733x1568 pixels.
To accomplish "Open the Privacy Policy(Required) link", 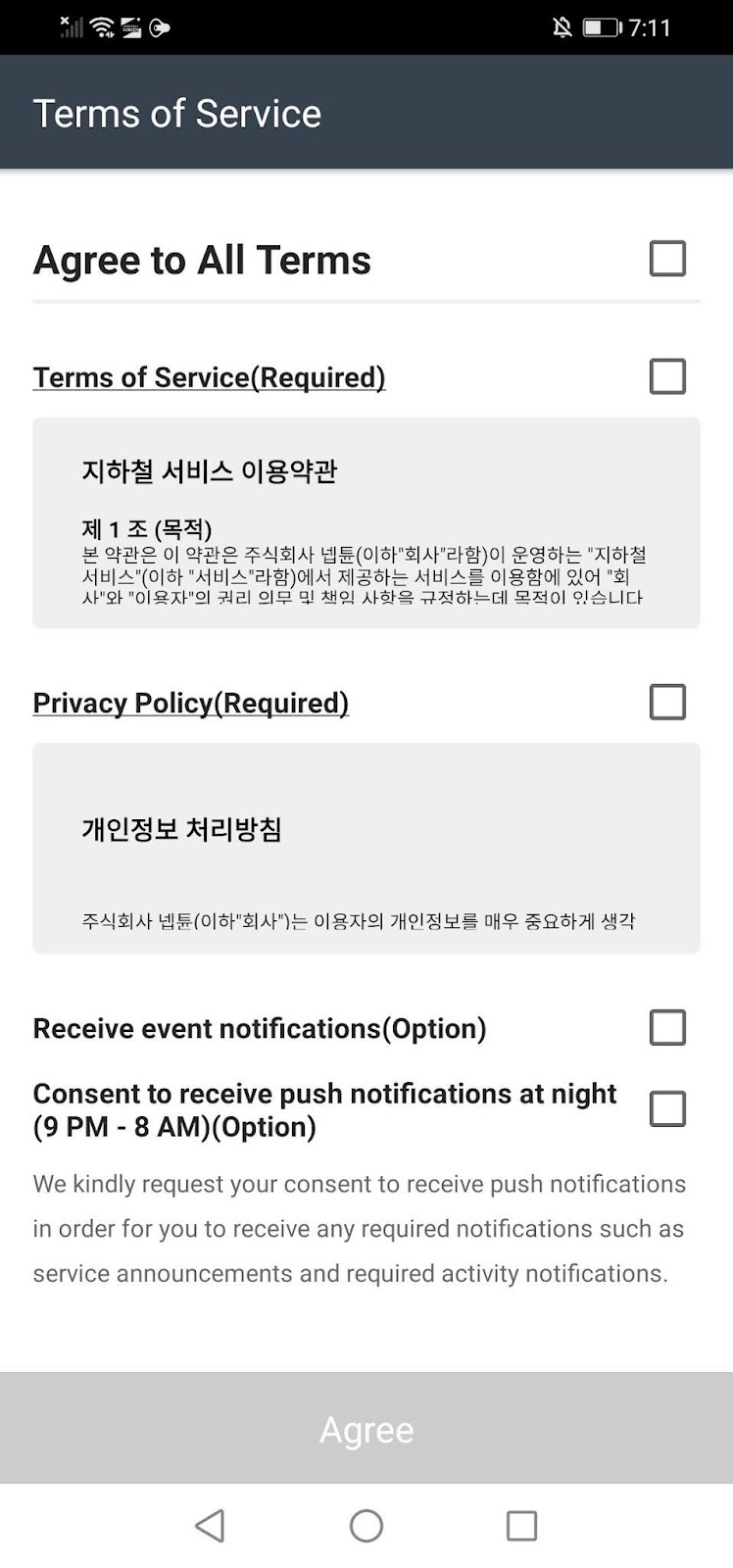I will pos(191,703).
